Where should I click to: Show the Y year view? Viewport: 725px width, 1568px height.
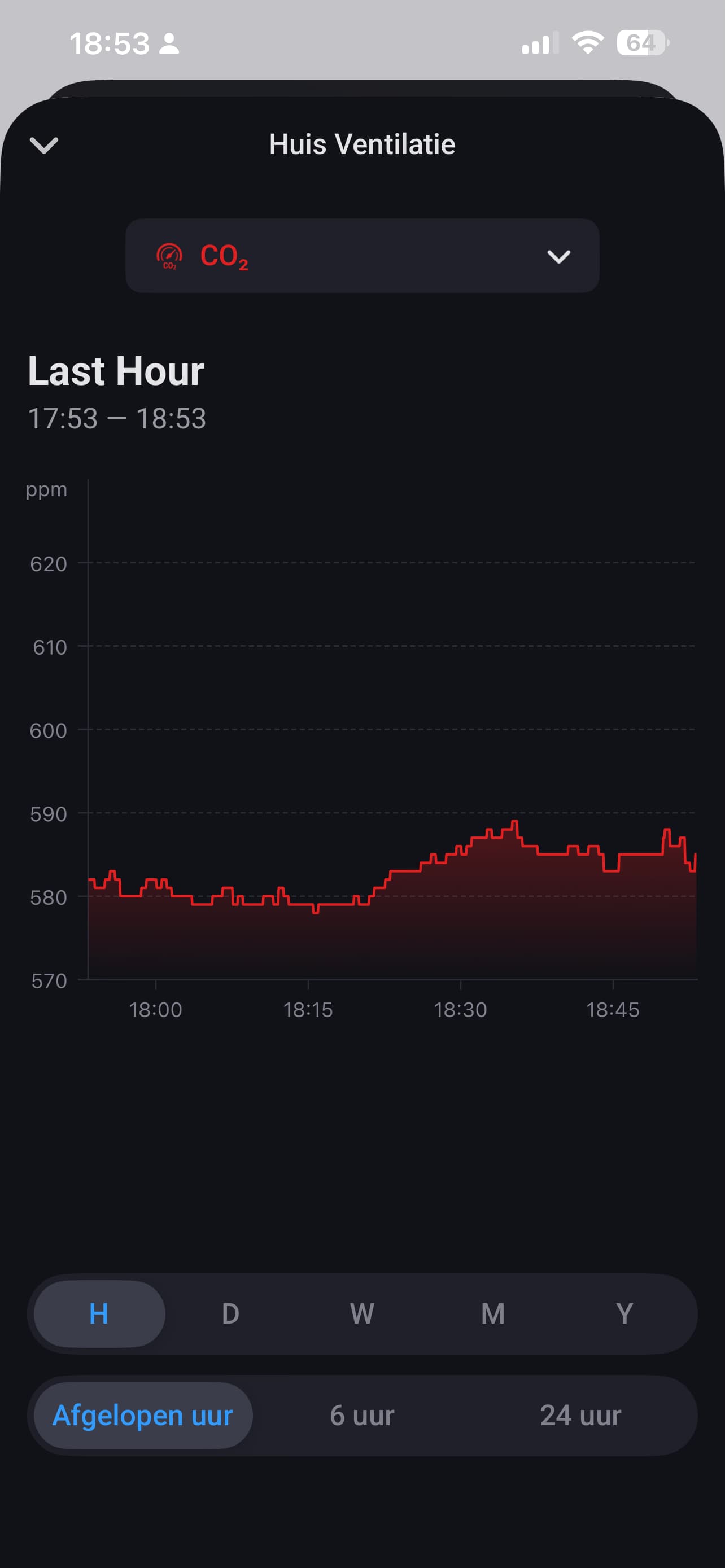click(624, 1313)
